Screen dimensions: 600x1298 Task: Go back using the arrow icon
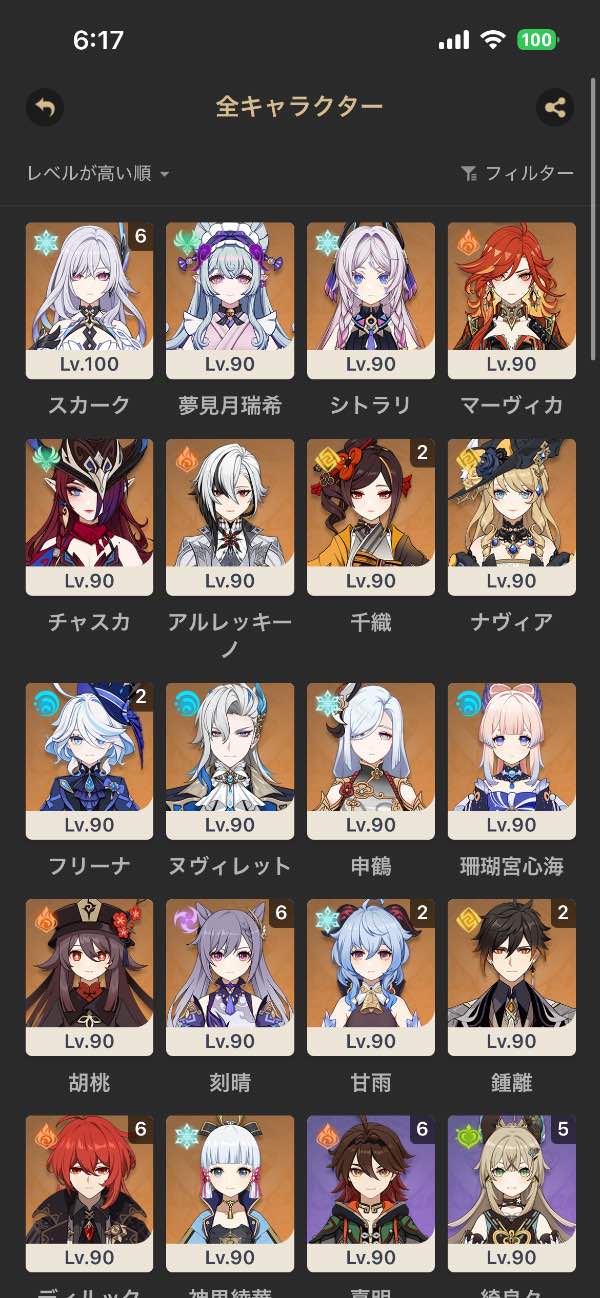(45, 107)
